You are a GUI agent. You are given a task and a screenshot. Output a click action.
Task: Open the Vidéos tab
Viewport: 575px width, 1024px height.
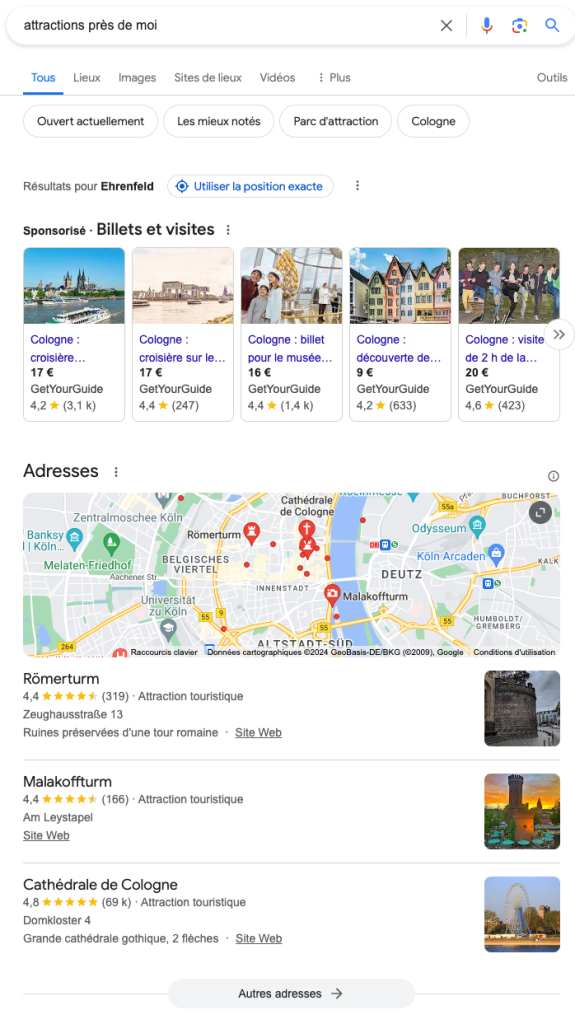click(277, 78)
